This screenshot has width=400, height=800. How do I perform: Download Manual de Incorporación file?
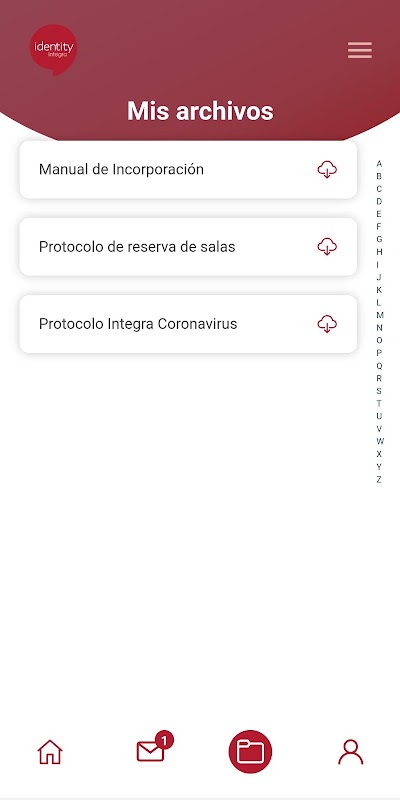coord(327,169)
